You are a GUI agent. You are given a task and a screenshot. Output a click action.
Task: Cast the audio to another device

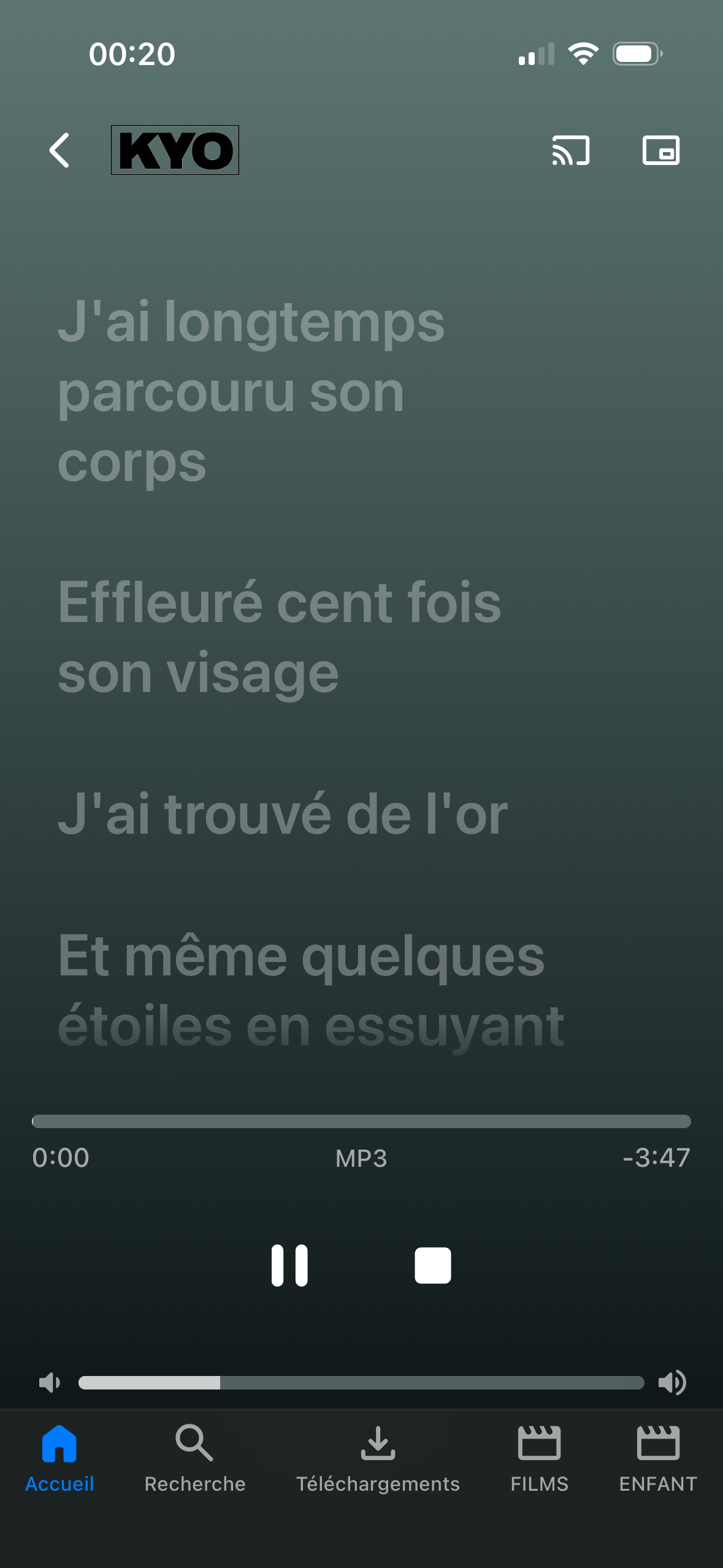pyautogui.click(x=570, y=150)
